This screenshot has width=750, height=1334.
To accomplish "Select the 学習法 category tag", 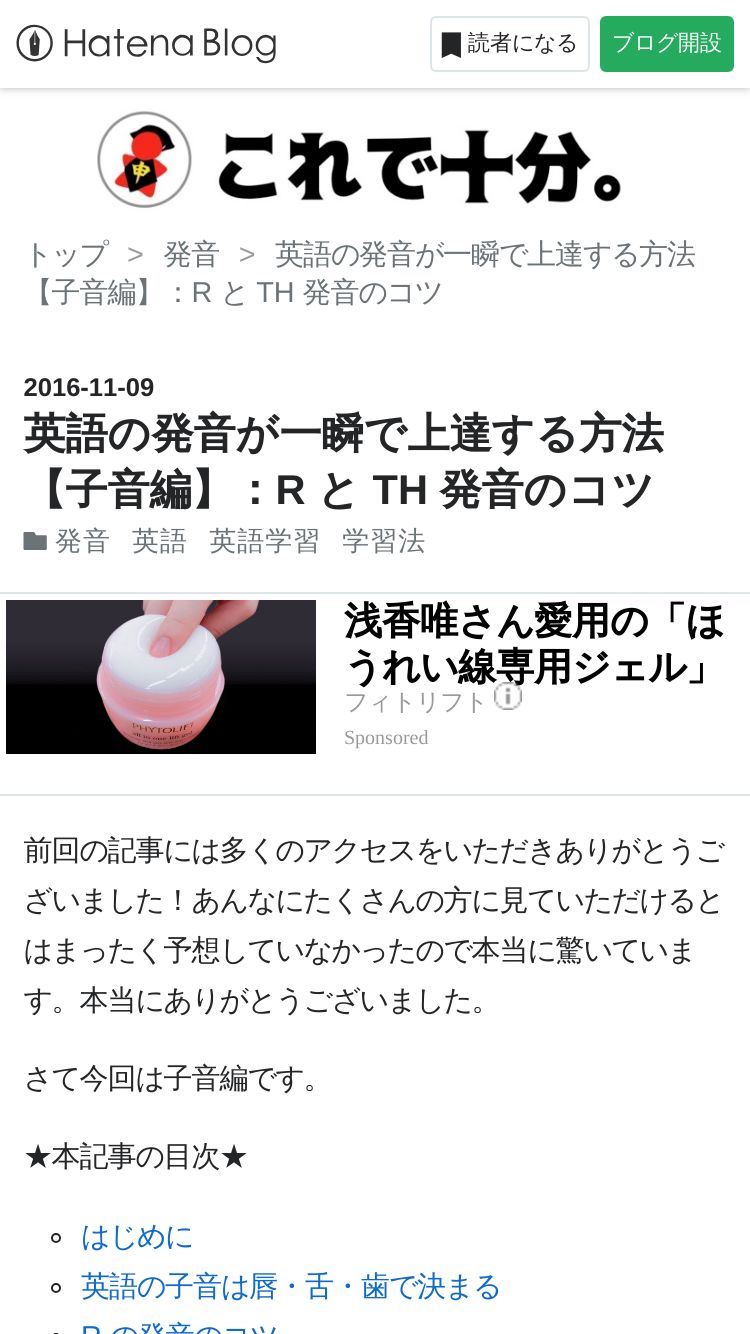I will click(x=383, y=541).
